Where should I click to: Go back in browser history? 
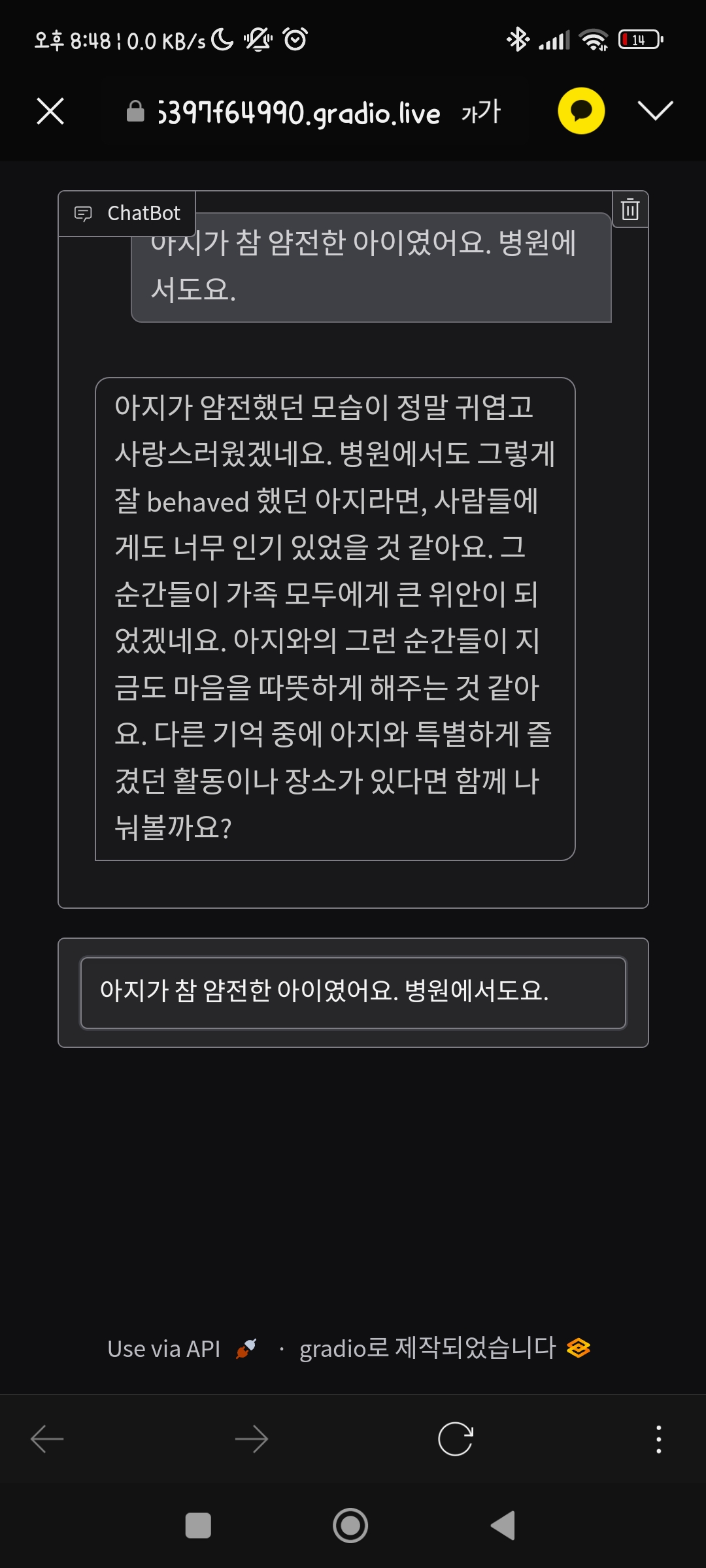coord(47,1439)
